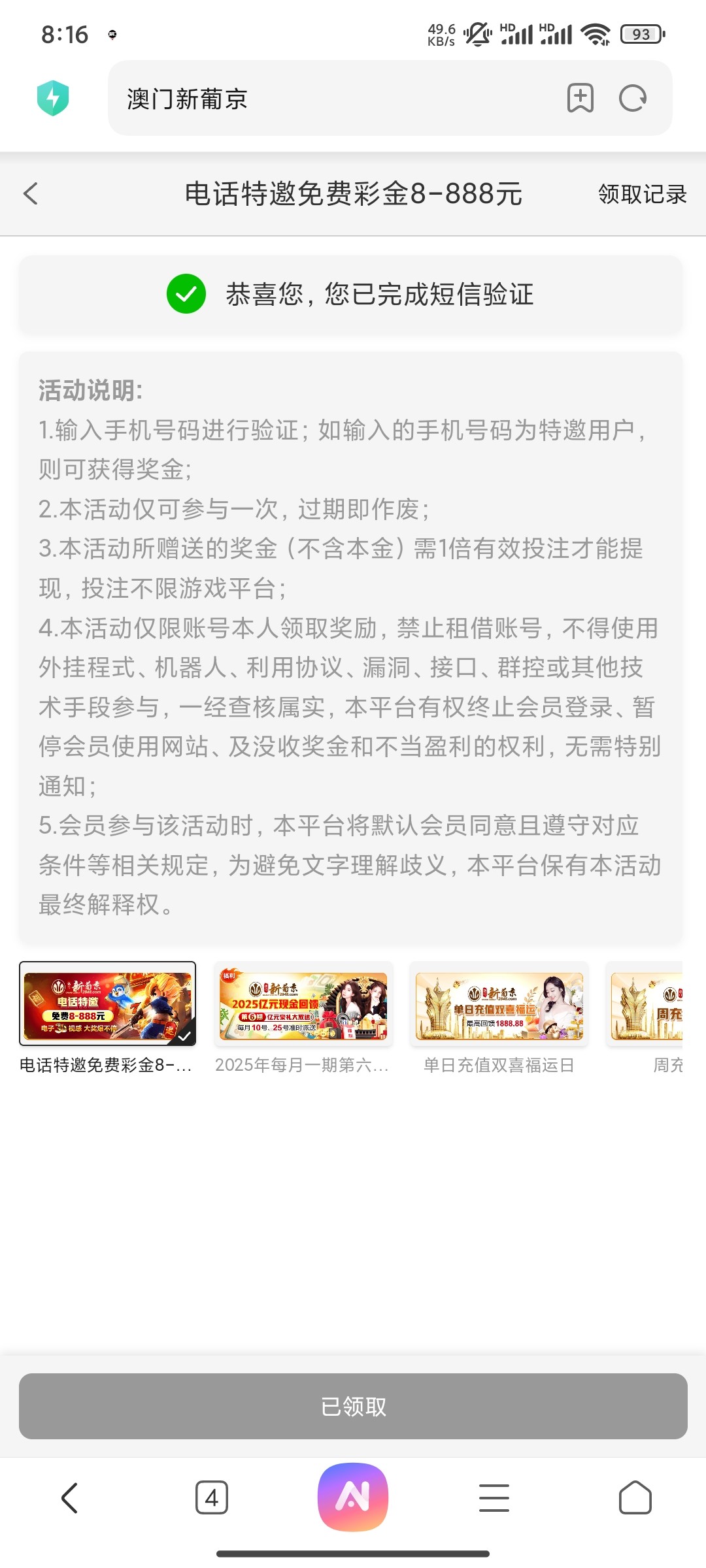
Task: Open 领取记录 claim records
Action: point(642,194)
